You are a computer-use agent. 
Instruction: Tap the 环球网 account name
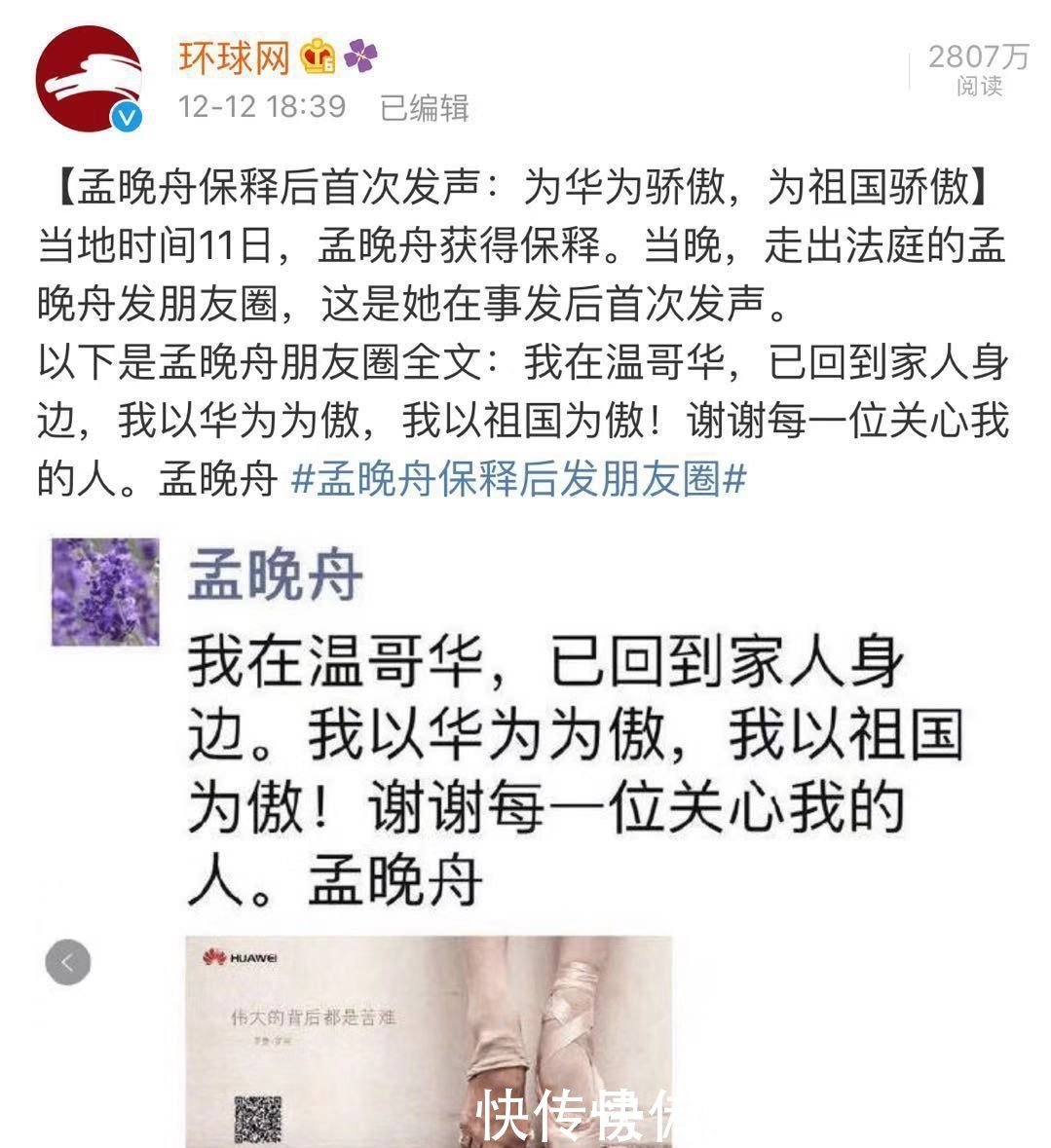point(234,58)
